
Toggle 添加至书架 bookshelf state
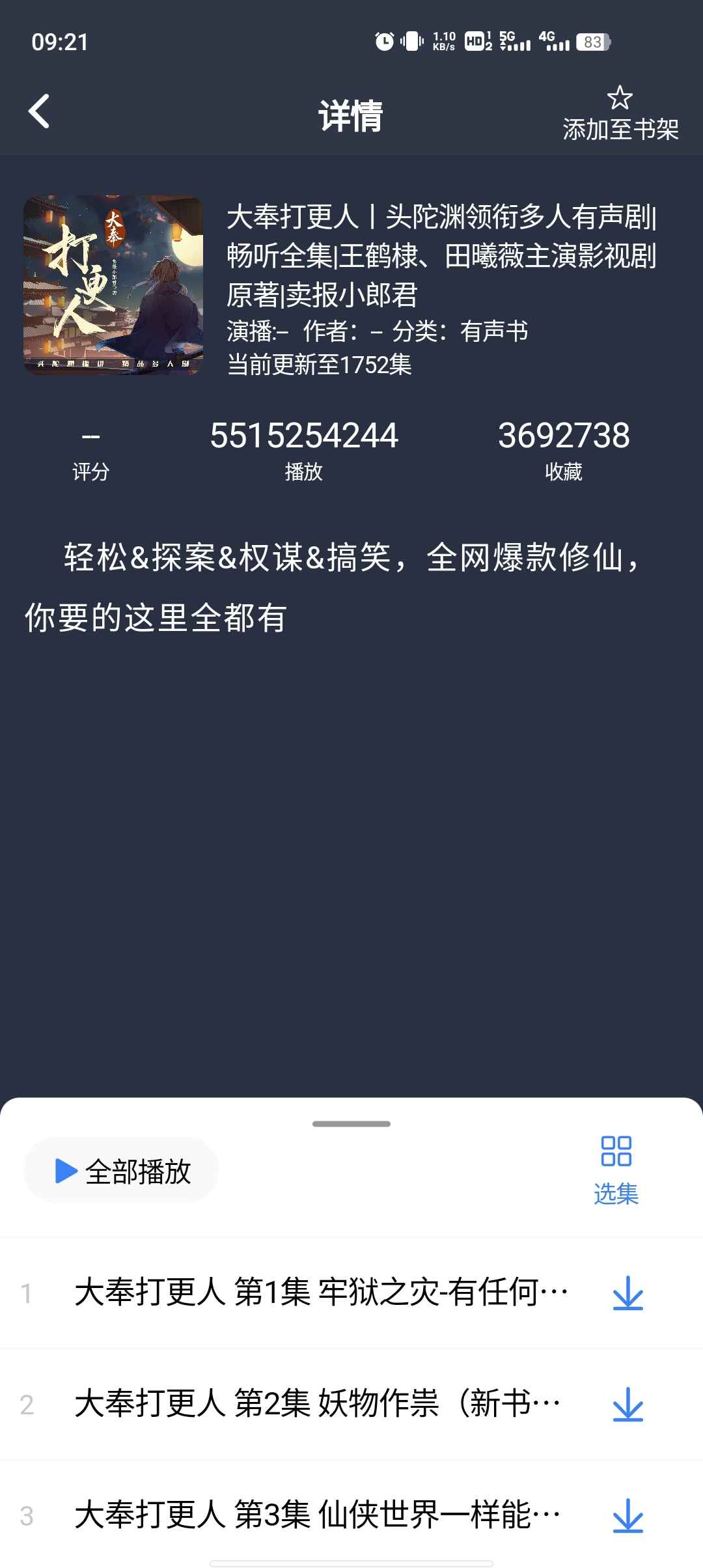click(x=620, y=130)
